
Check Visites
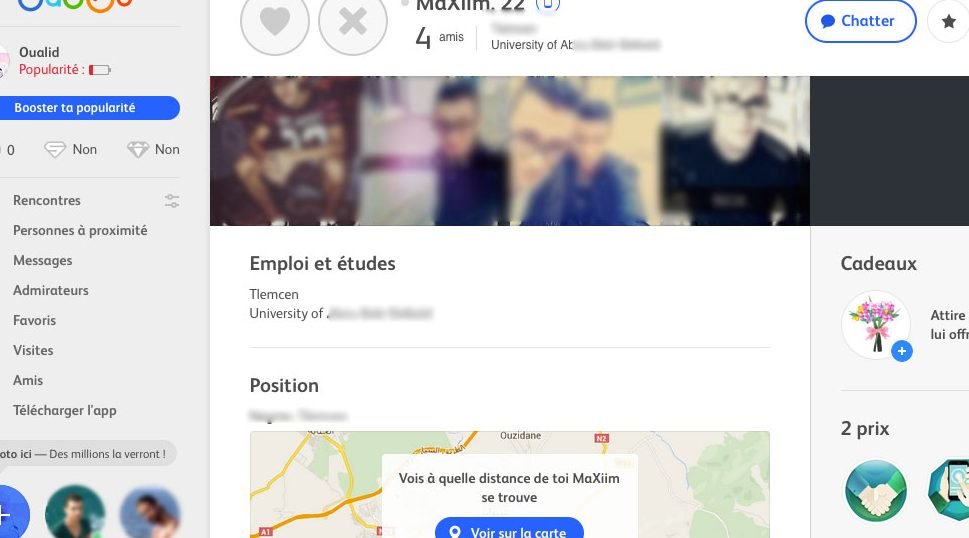[x=33, y=350]
